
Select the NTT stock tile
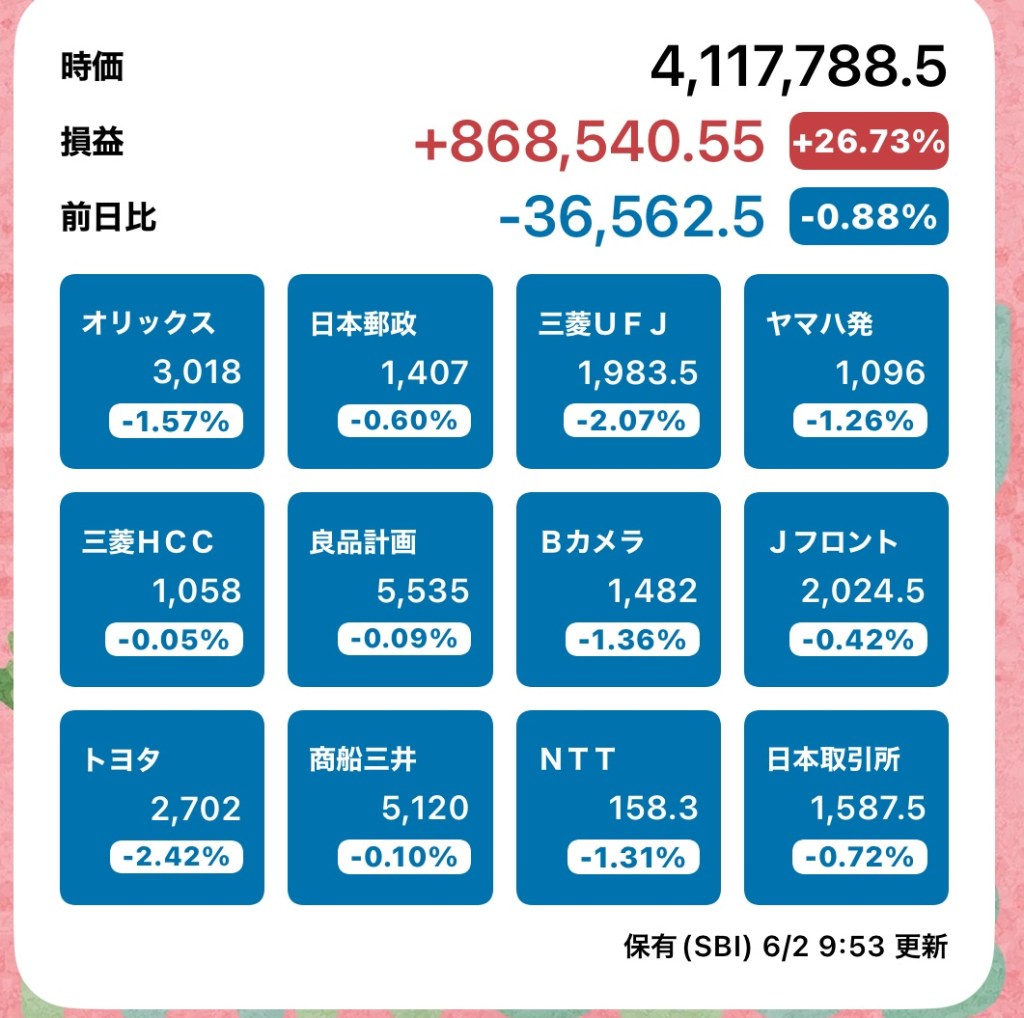point(618,807)
